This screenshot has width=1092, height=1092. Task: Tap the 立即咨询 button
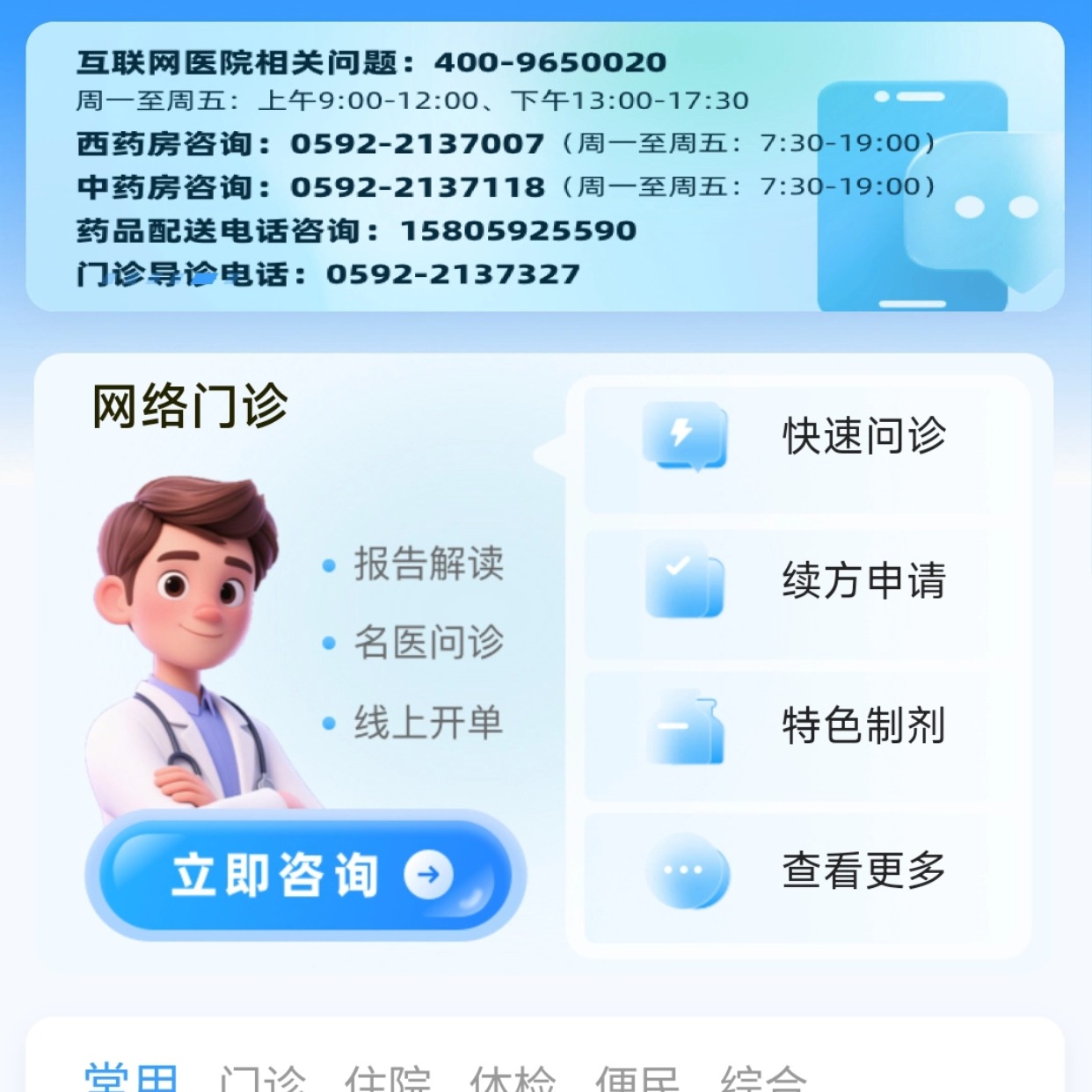tap(305, 875)
